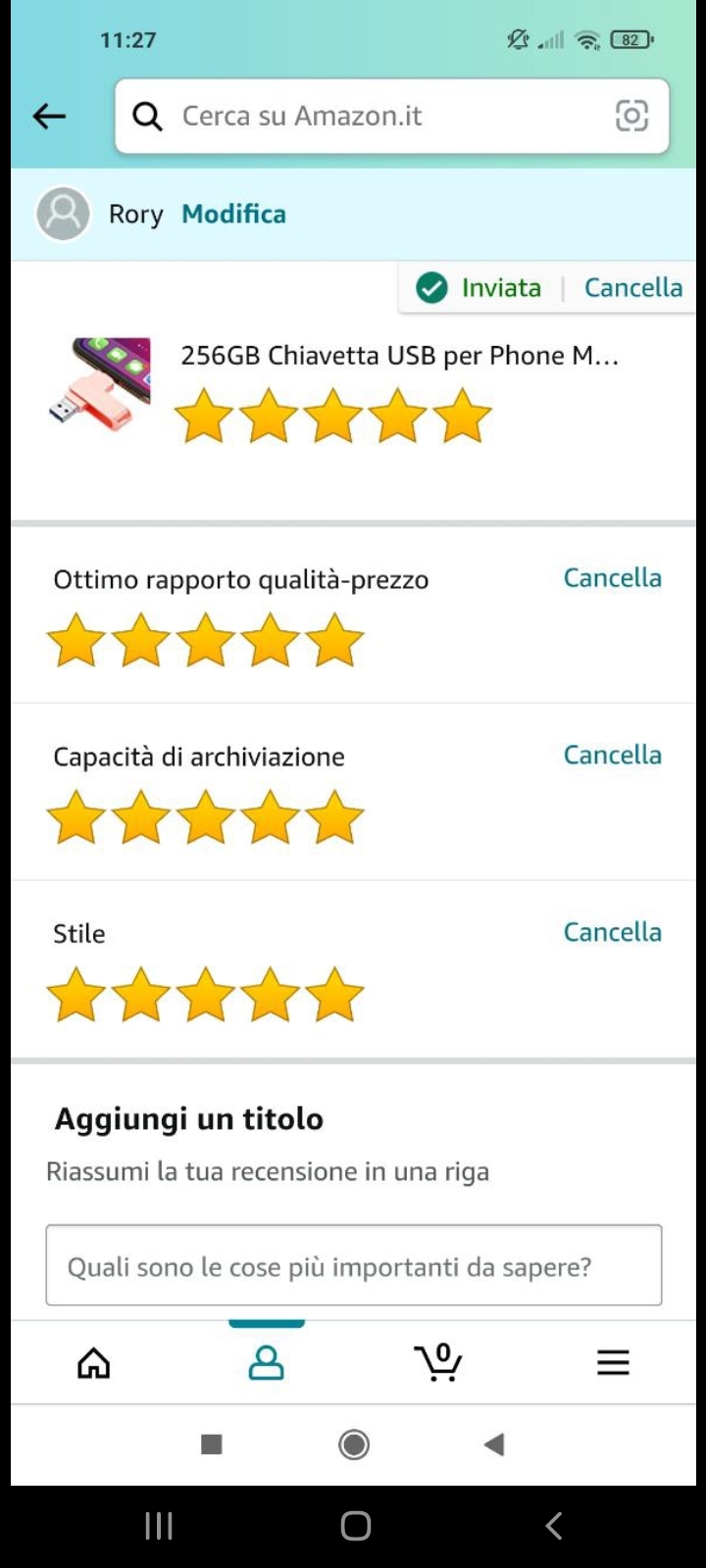This screenshot has width=706, height=1568.
Task: Focus the review title text field
Action: tap(353, 1265)
